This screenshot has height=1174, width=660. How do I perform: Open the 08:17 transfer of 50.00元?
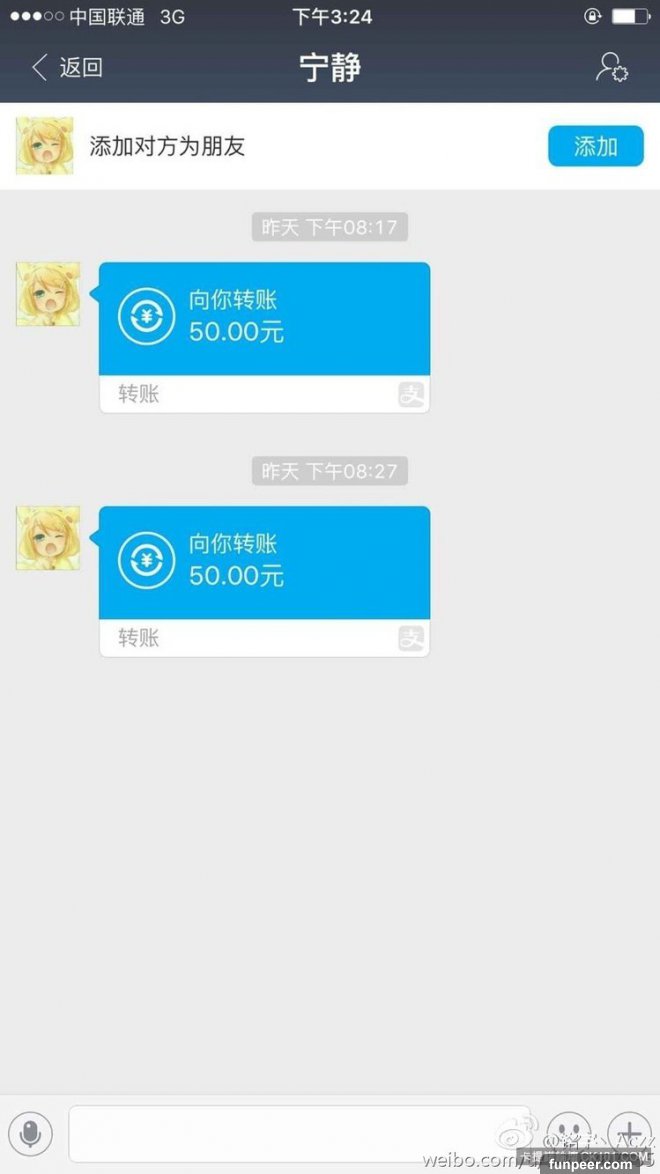click(264, 319)
